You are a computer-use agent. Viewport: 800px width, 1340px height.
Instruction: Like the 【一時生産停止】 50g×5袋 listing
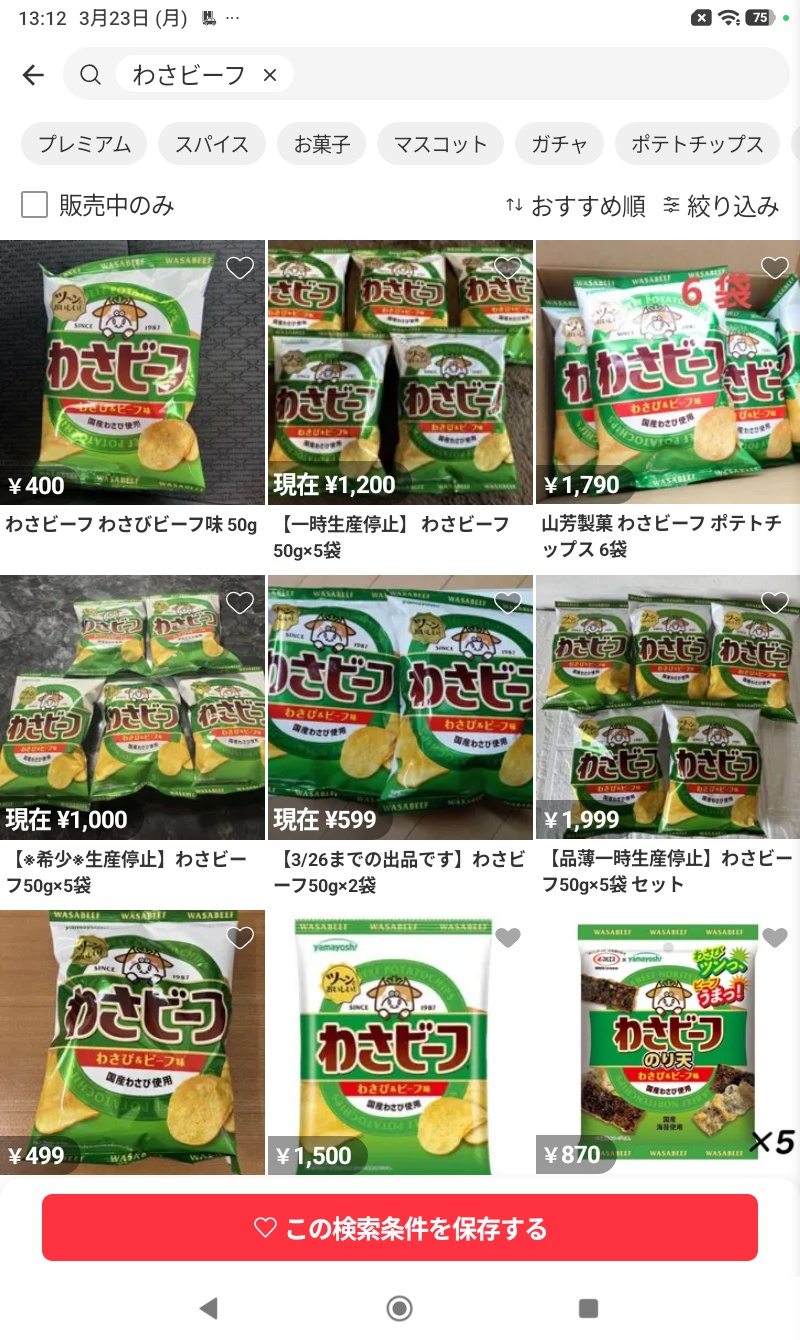(508, 268)
